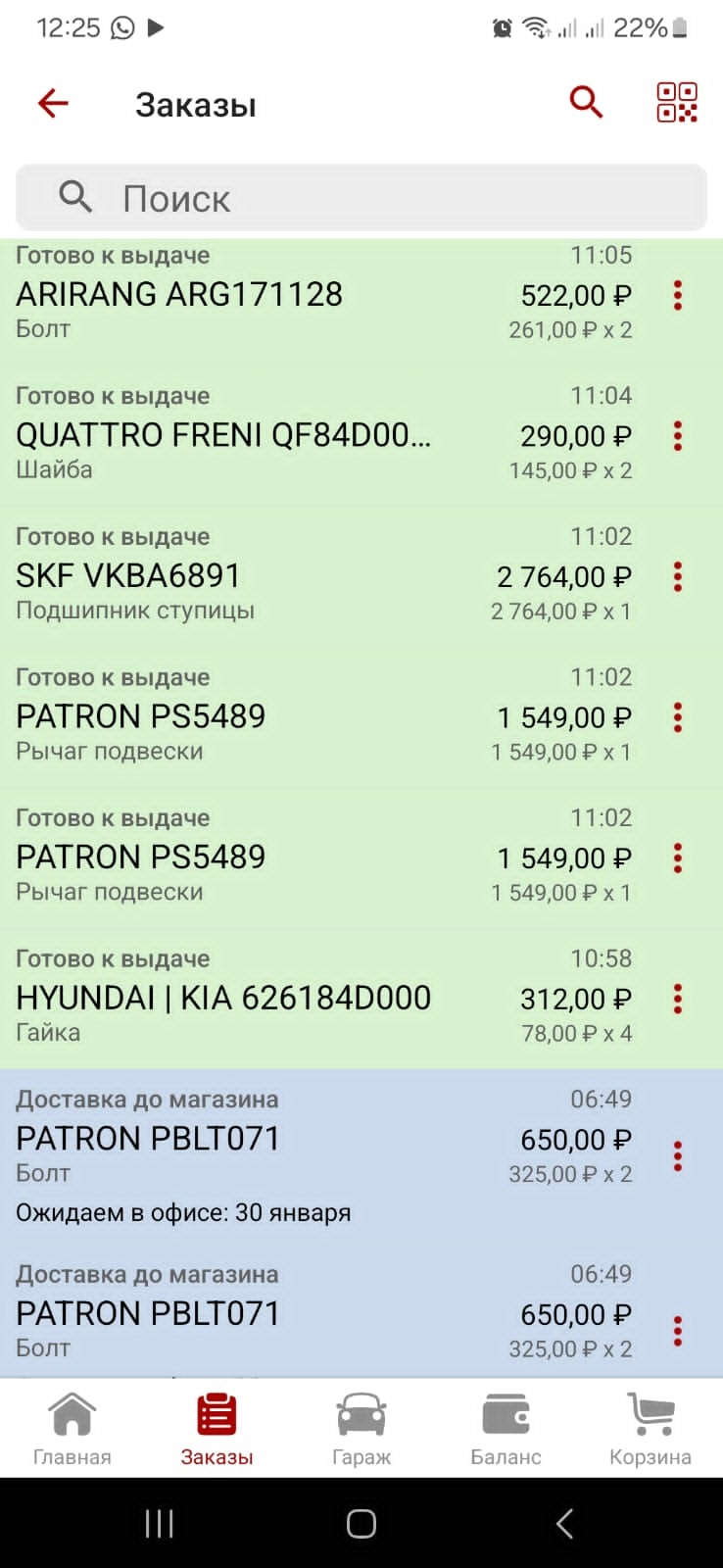This screenshot has height=1568, width=723.
Task: Tap the red search magnifier icon
Action: tap(586, 102)
